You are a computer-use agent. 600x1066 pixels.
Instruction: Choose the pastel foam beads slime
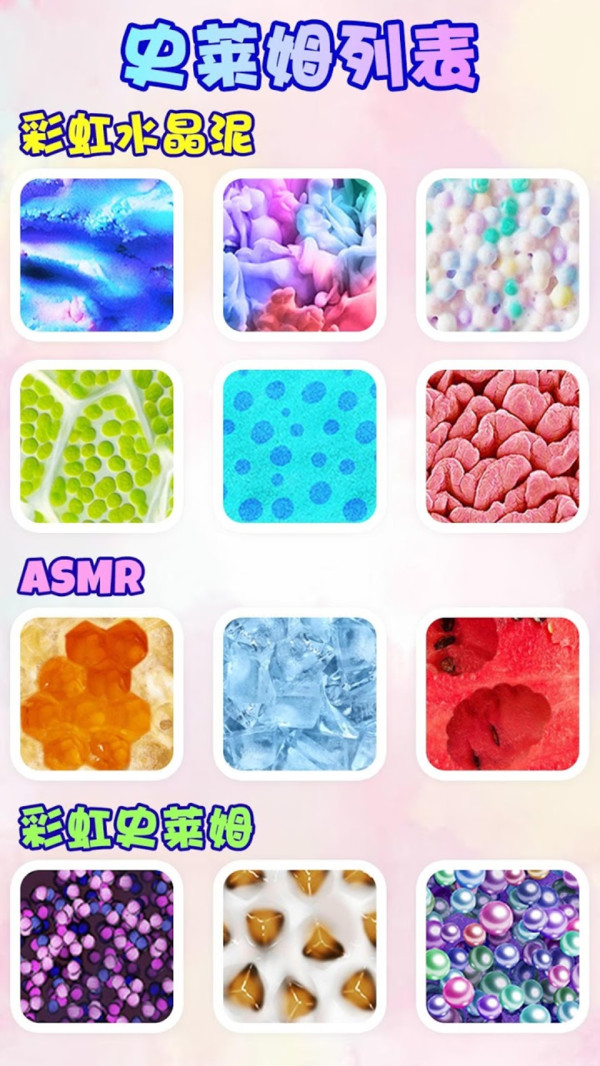coord(502,254)
